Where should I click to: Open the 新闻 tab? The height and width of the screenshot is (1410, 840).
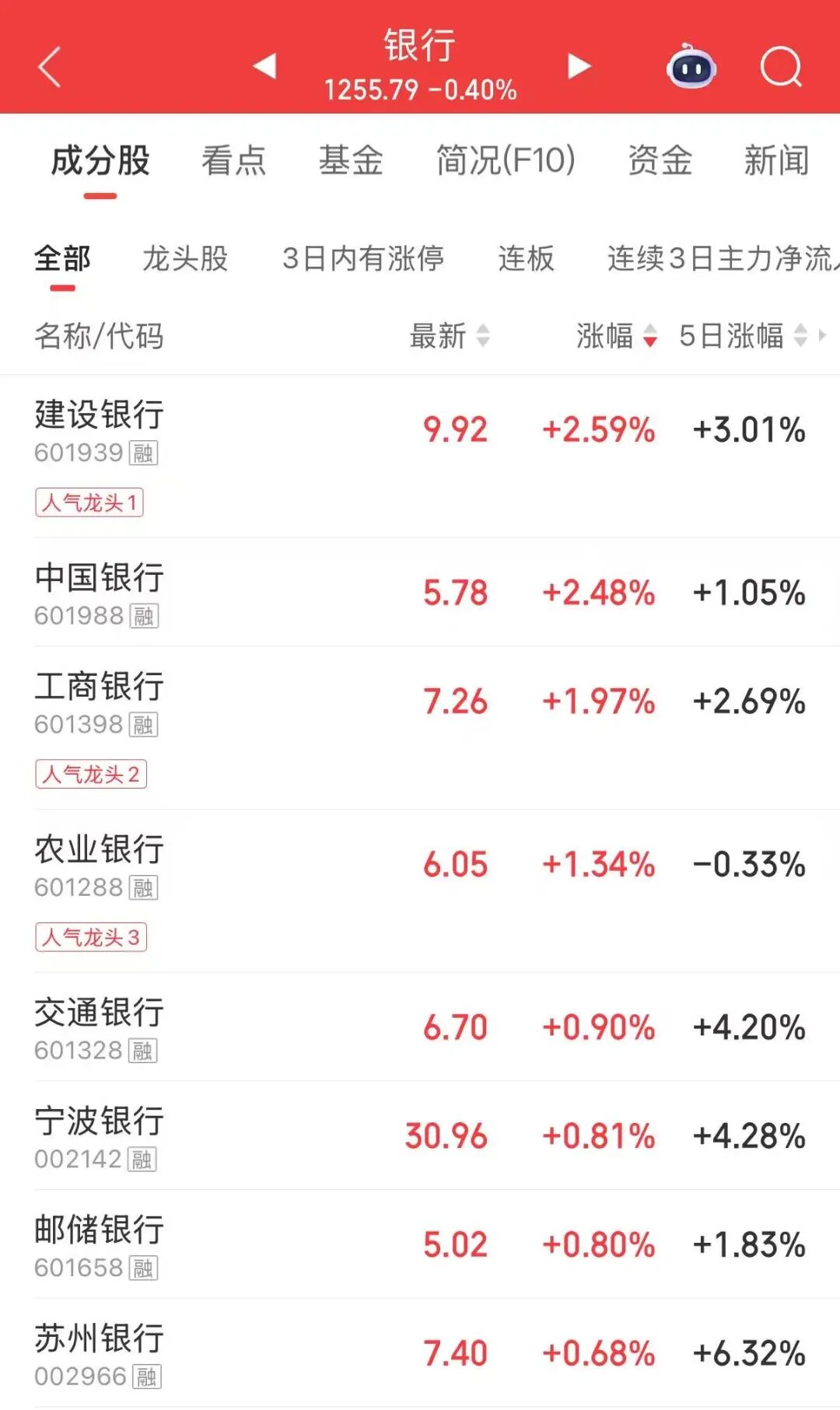click(776, 160)
